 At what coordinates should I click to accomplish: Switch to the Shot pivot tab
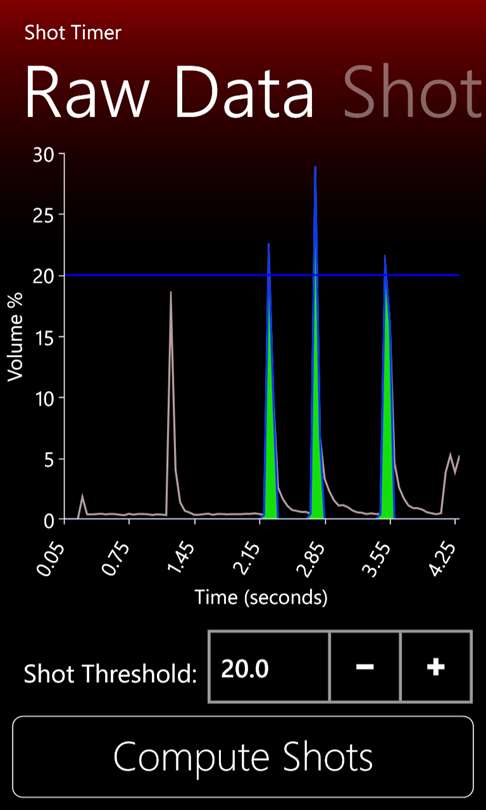[414, 92]
